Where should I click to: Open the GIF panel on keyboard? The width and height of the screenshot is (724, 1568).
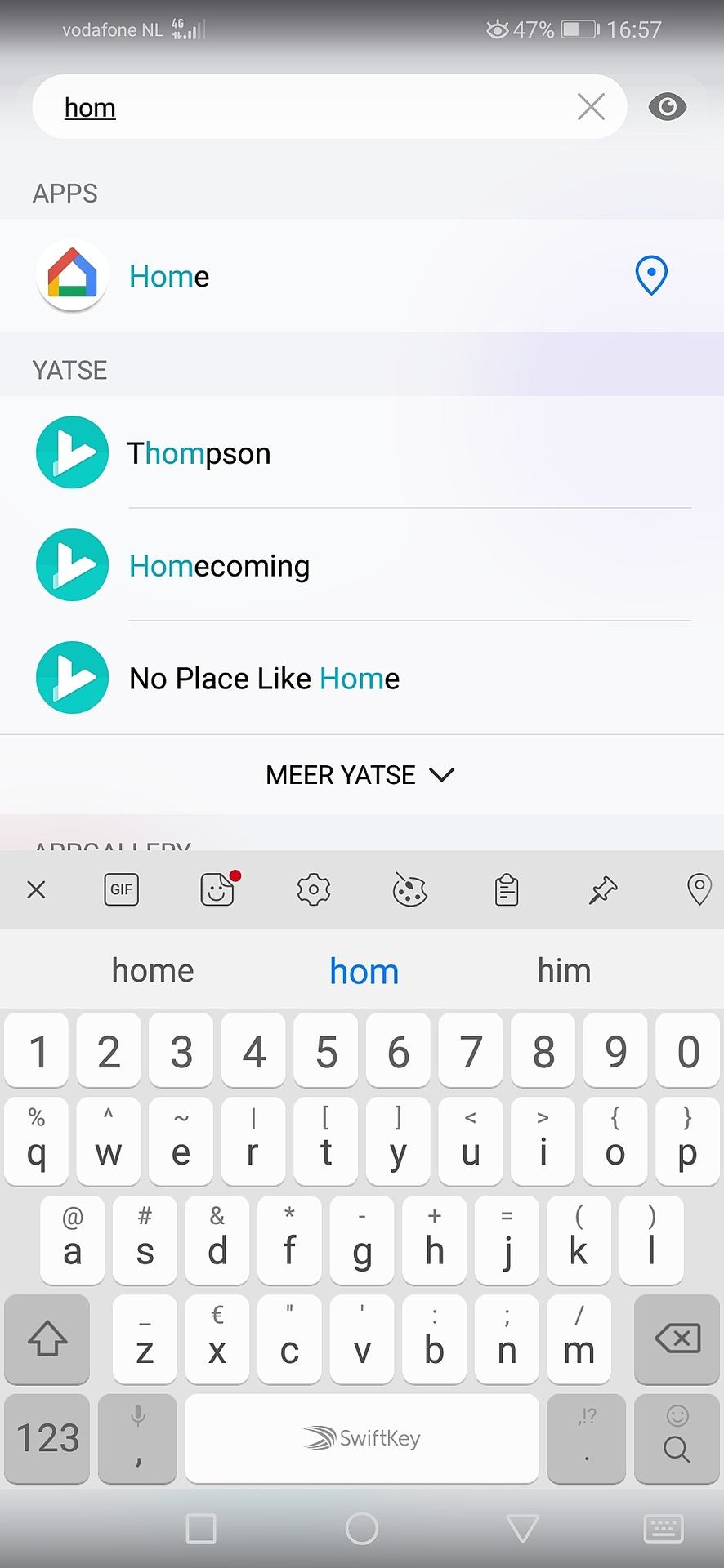[121, 889]
